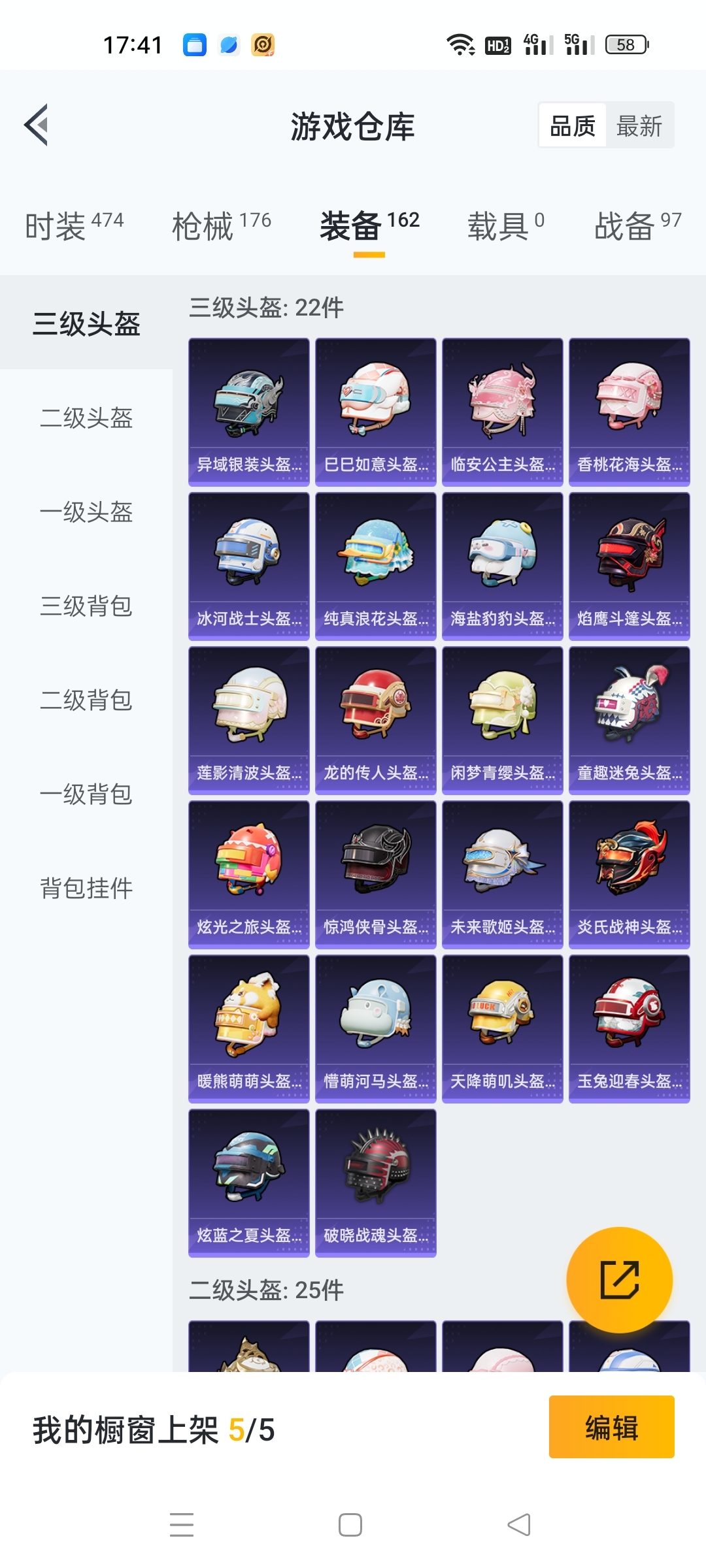Go back using the top-left arrow

[37, 125]
